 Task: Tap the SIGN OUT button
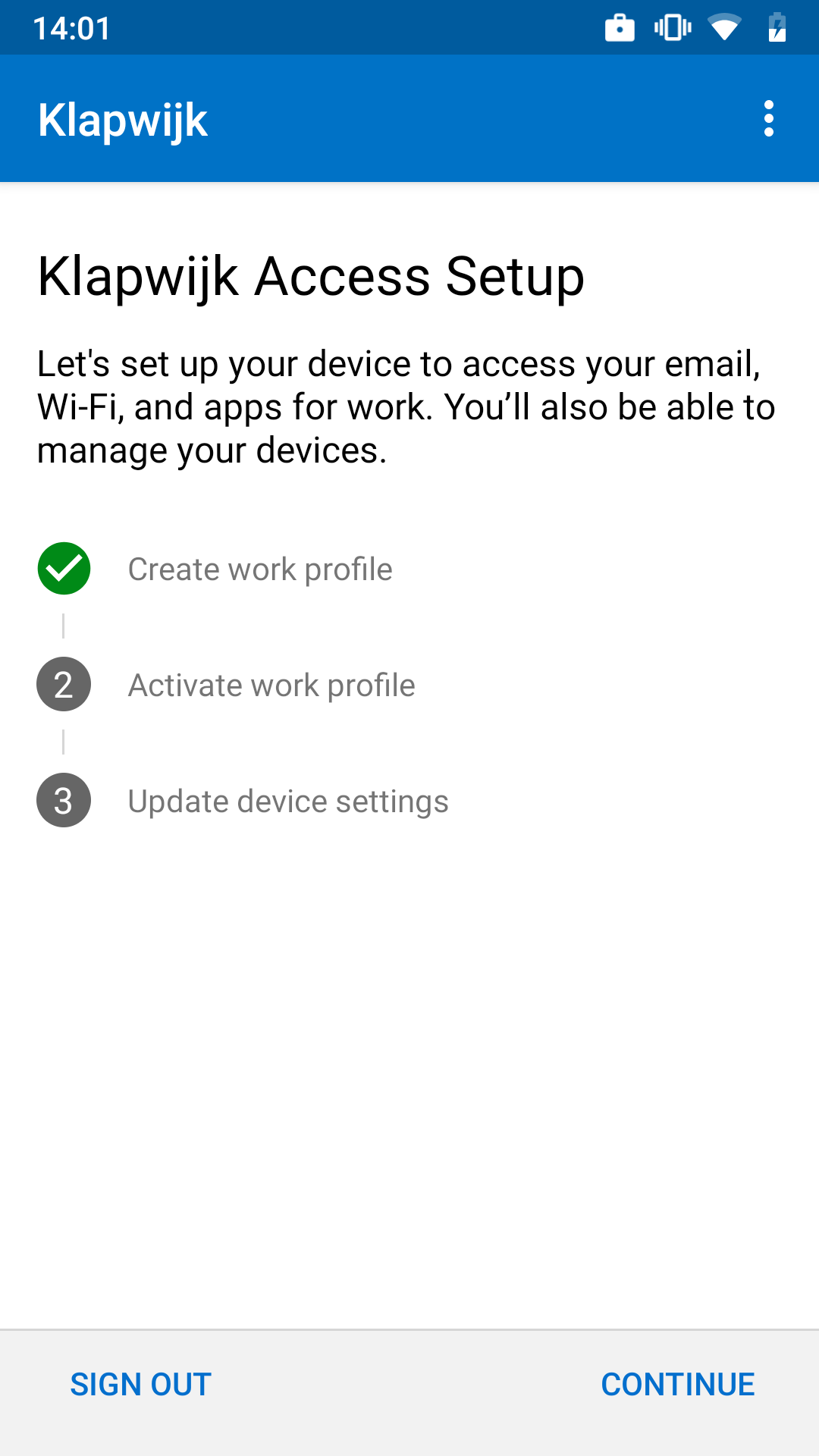point(141,1384)
